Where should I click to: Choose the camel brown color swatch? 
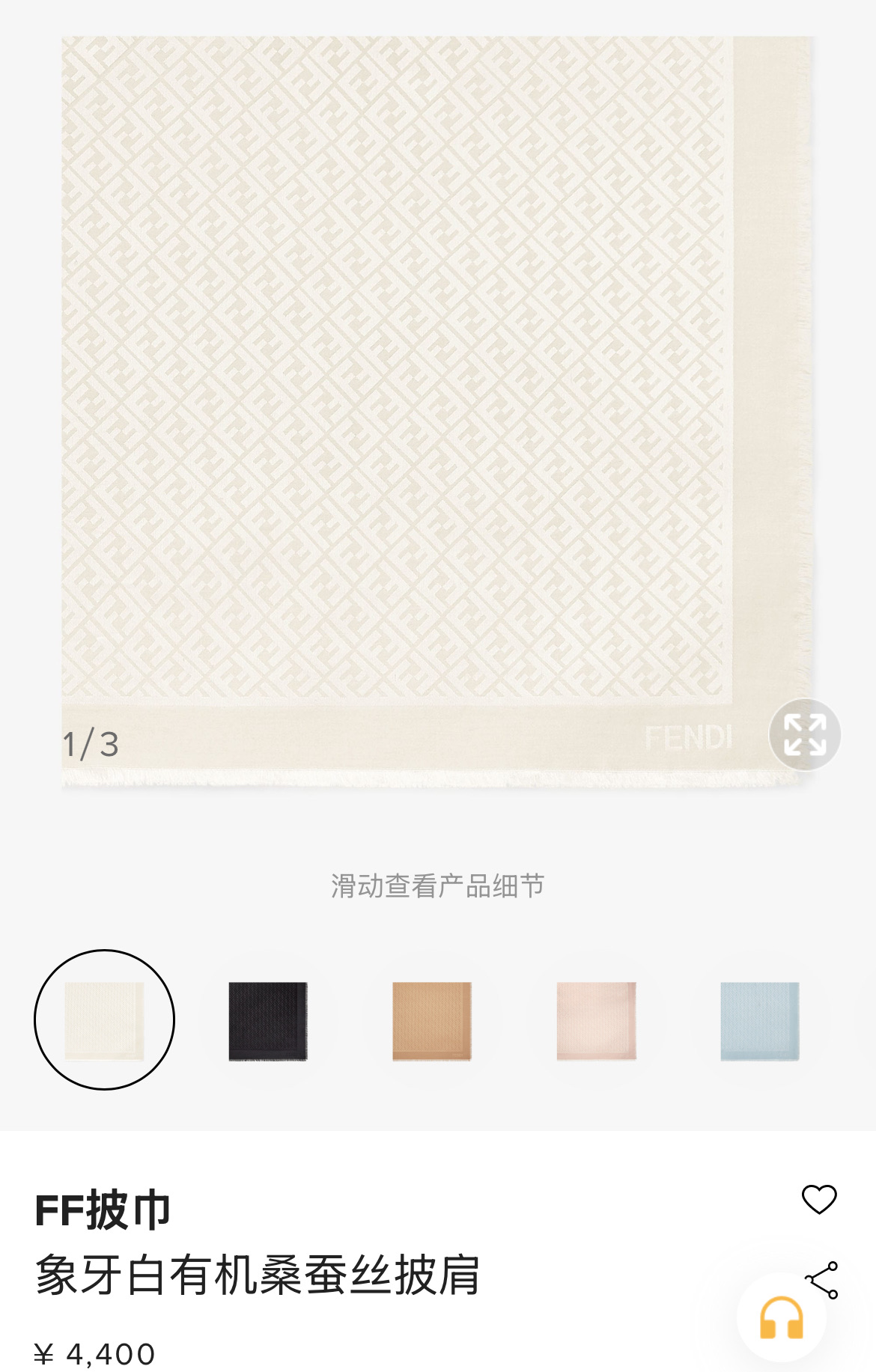[x=432, y=1021]
